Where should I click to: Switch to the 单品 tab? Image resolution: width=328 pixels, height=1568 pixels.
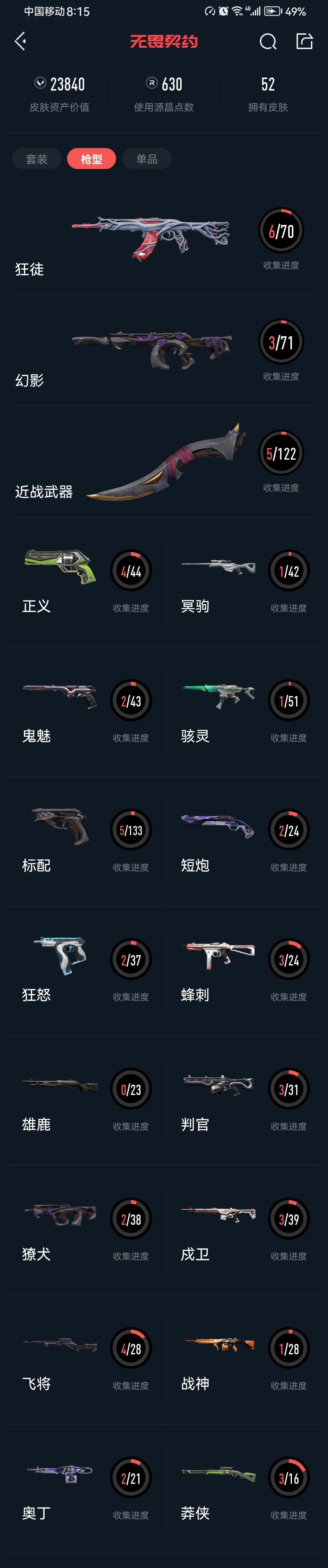(x=147, y=159)
